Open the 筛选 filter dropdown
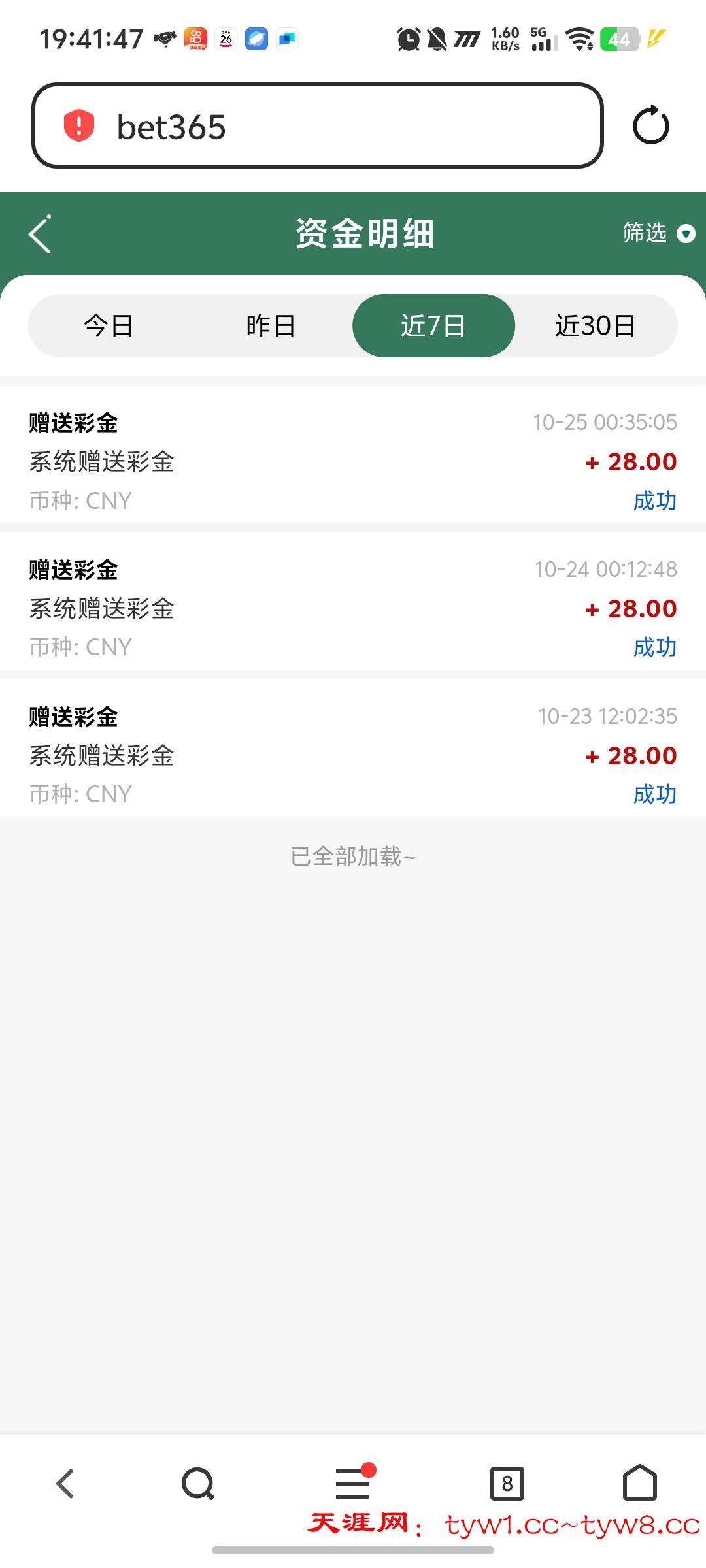The image size is (706, 1568). (x=658, y=233)
